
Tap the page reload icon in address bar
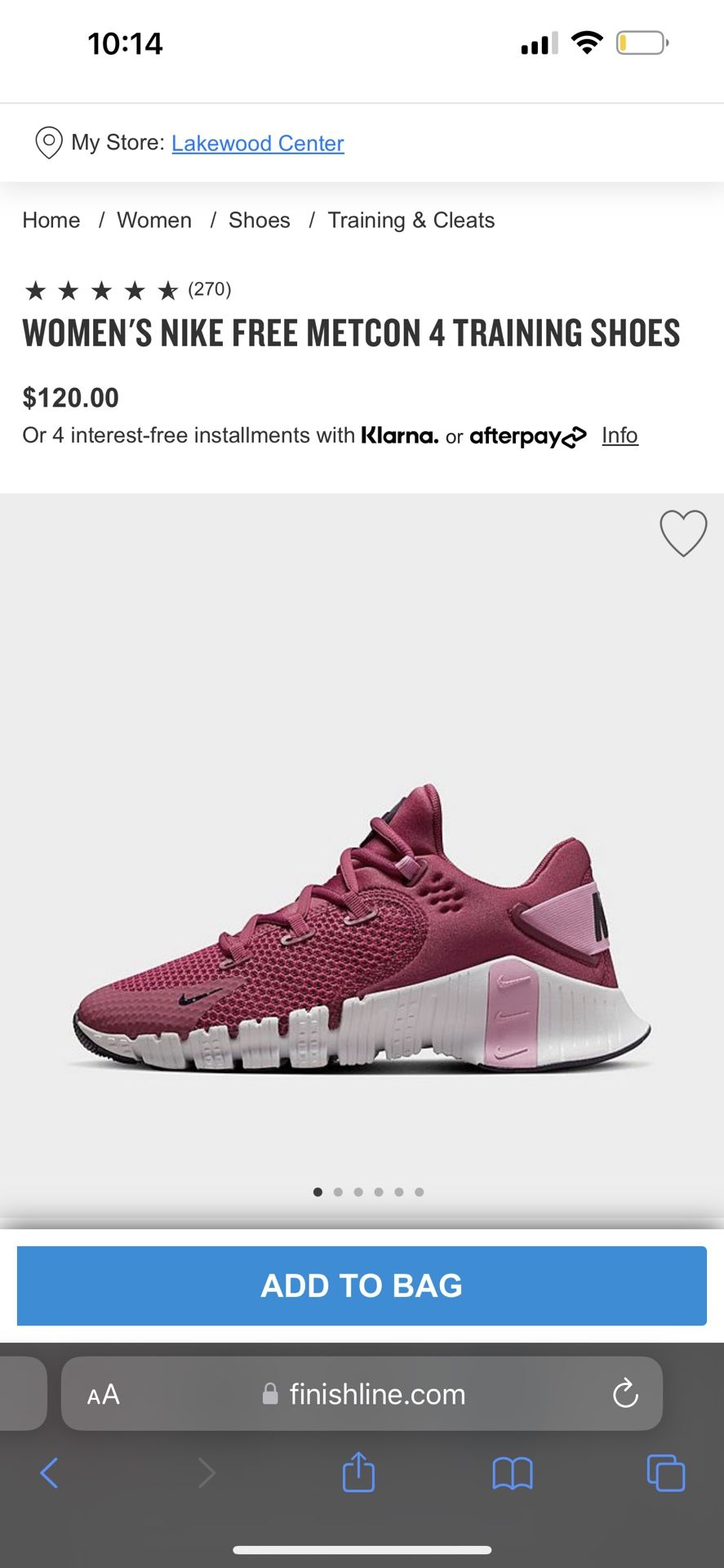pyautogui.click(x=625, y=1394)
